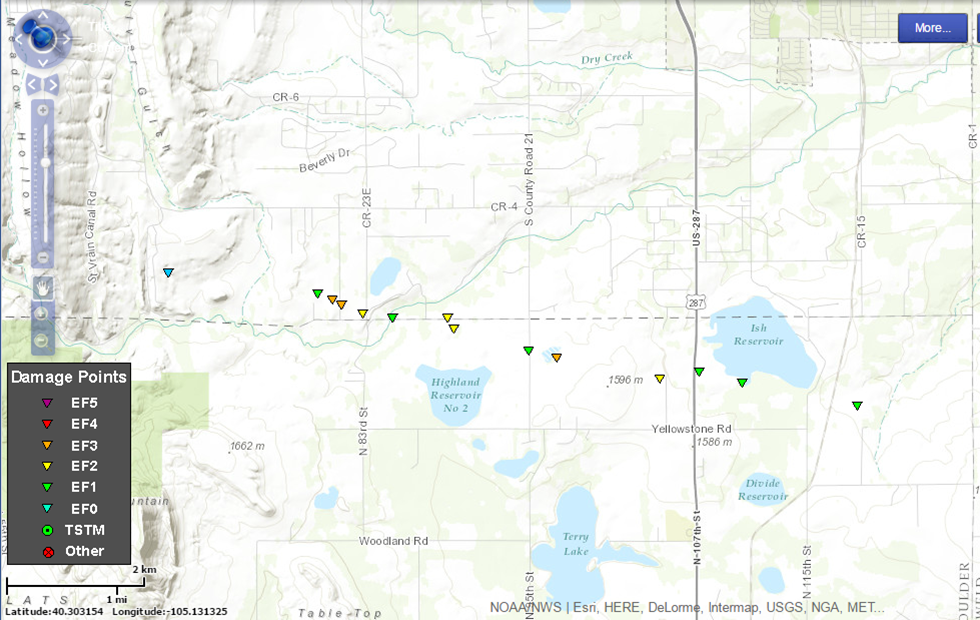
Task: Open the More... menu button
Action: (932, 27)
